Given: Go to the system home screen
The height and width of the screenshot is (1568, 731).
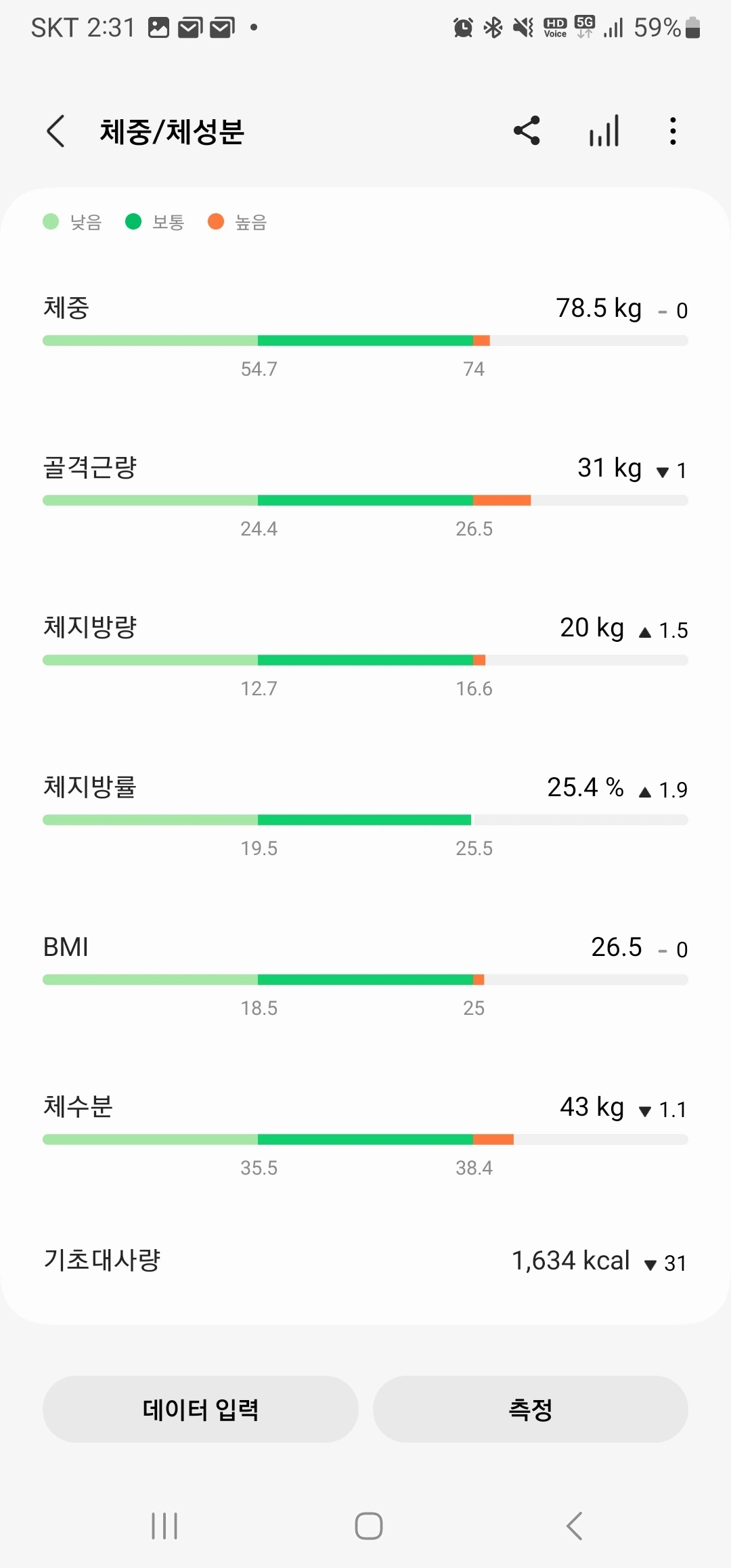Looking at the screenshot, I should pos(368,1526).
